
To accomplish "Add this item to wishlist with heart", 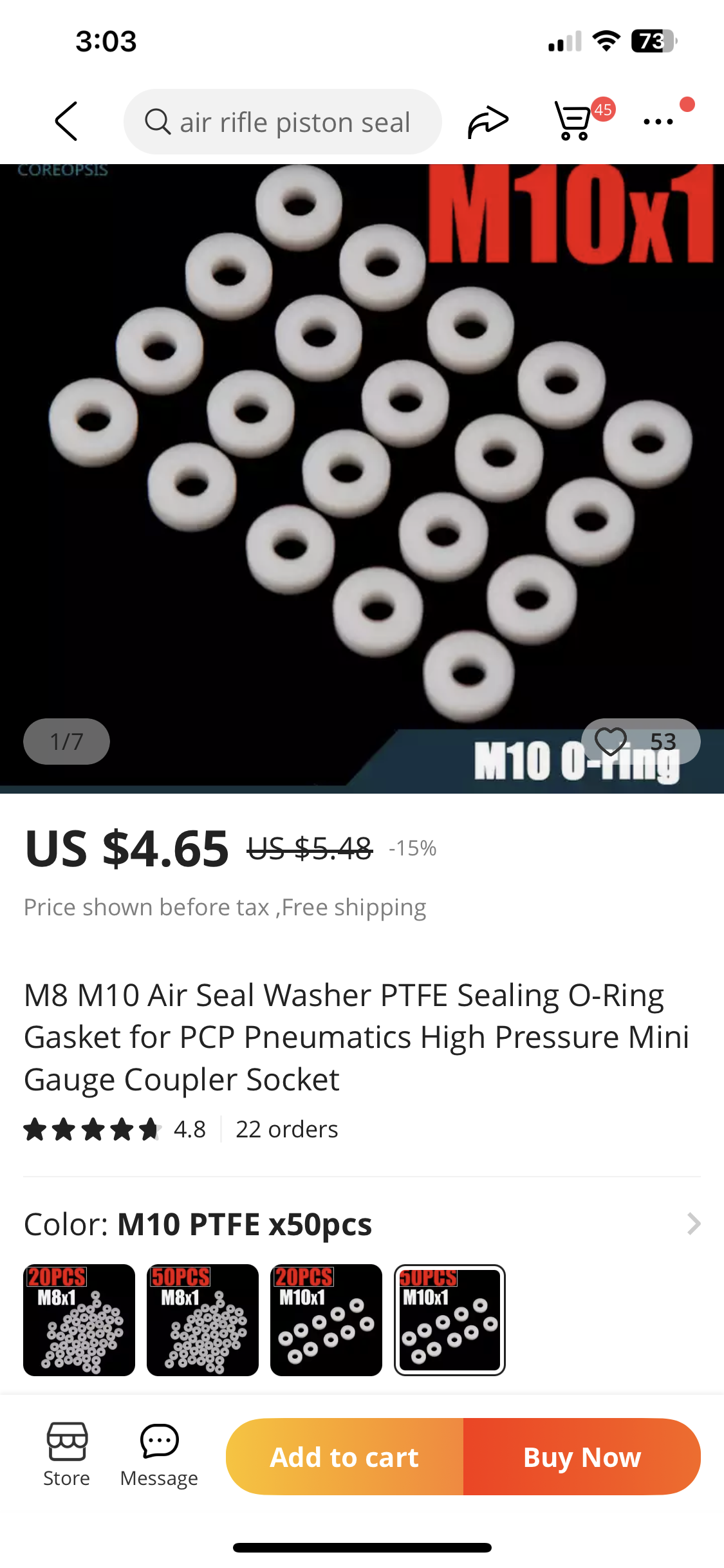I will 611,741.
